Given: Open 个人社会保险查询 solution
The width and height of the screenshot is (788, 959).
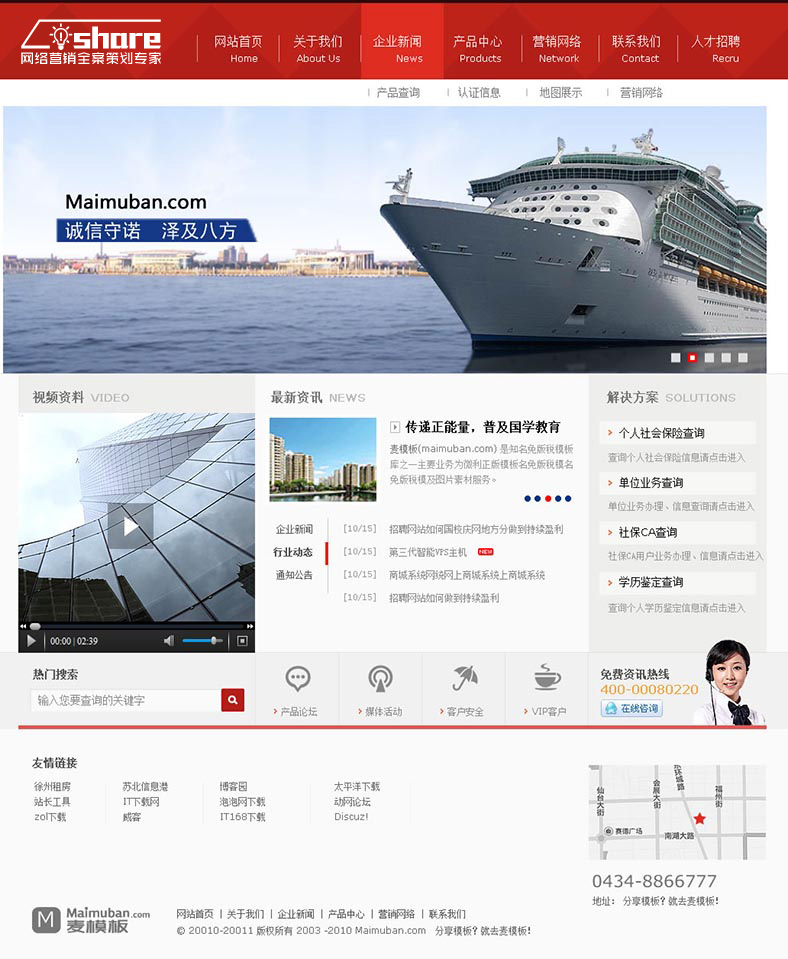Looking at the screenshot, I should click(661, 433).
